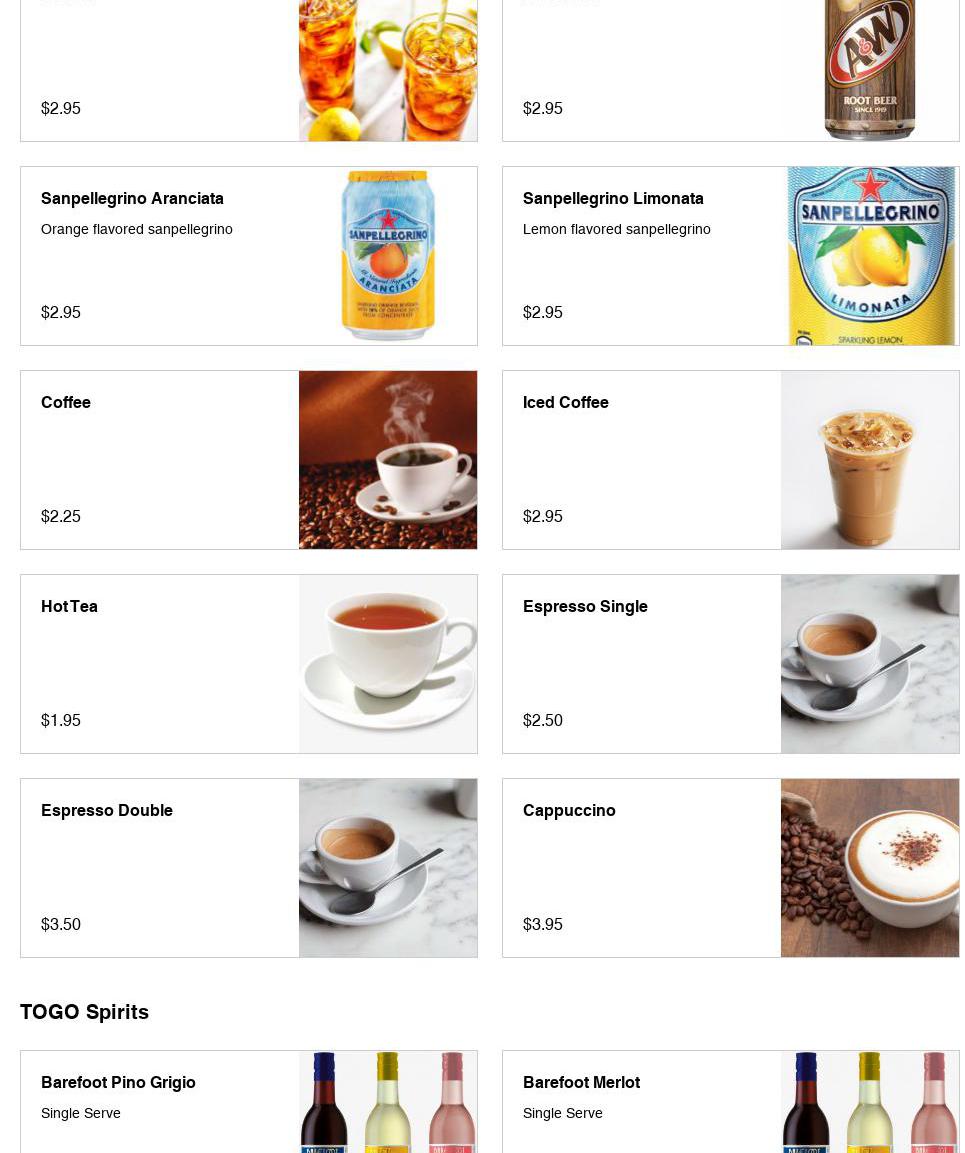
Task: Select the Barefoot Merlot card
Action: pos(730,1100)
